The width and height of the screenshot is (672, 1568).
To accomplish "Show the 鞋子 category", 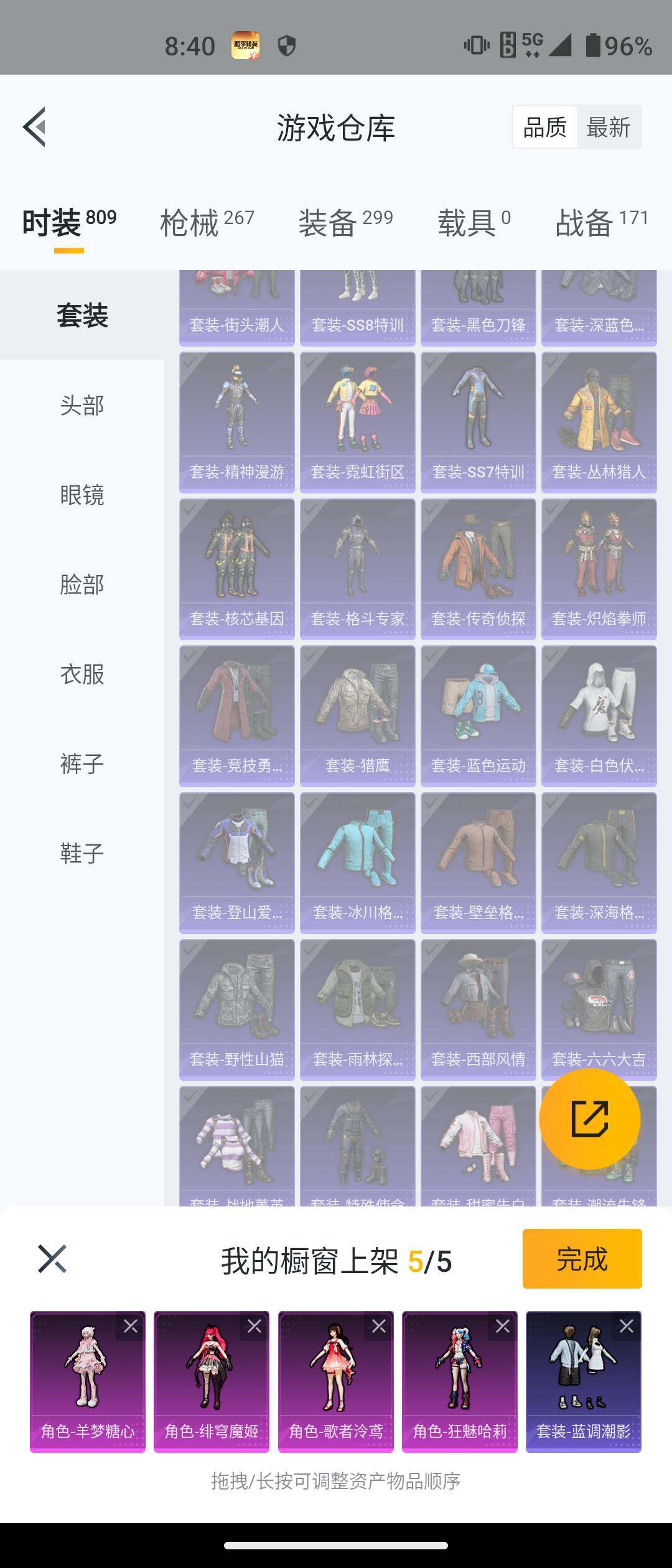I will 82,853.
